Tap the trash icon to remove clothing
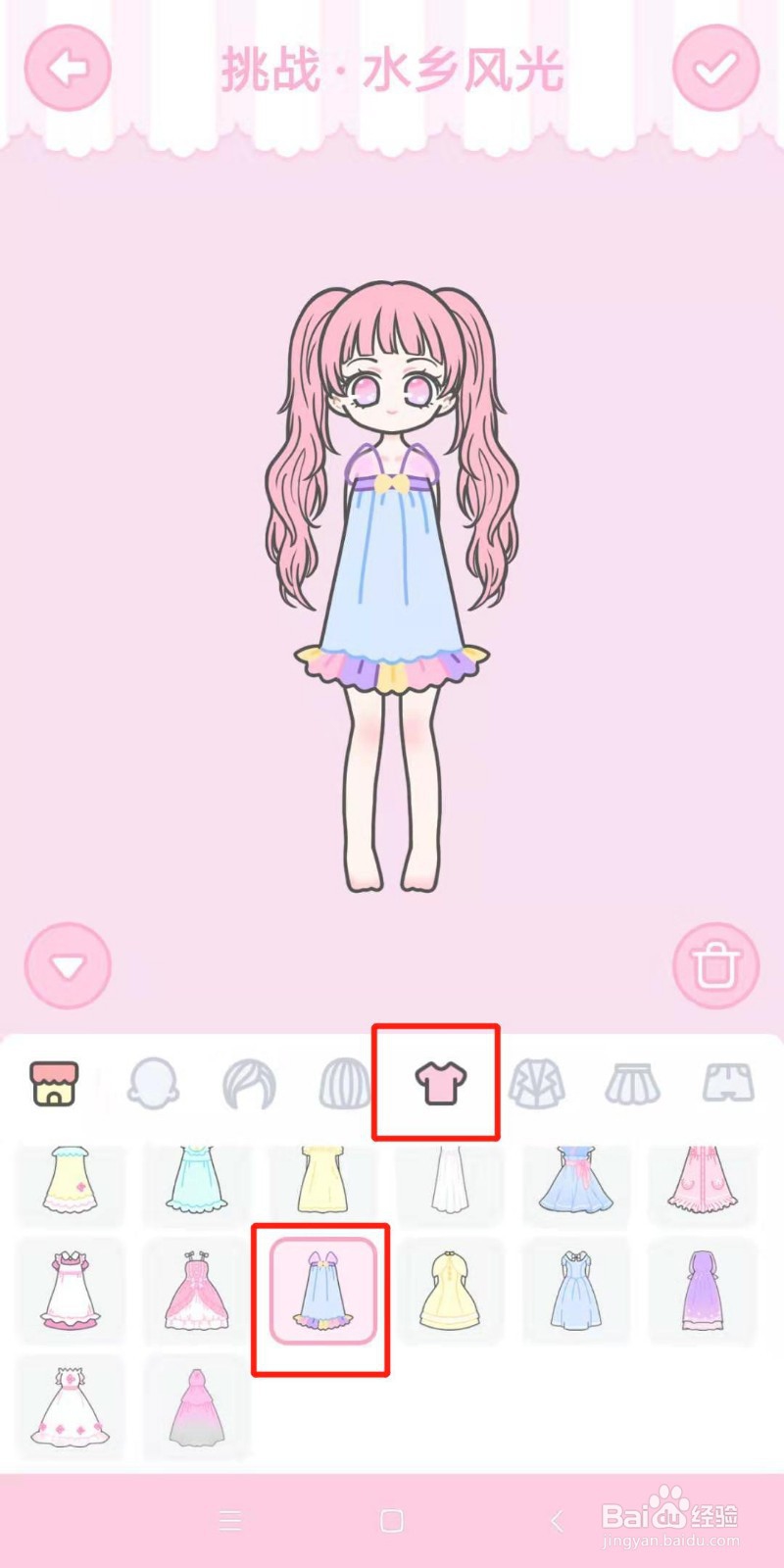Screen dimensions: 784x1568 [x=716, y=964]
